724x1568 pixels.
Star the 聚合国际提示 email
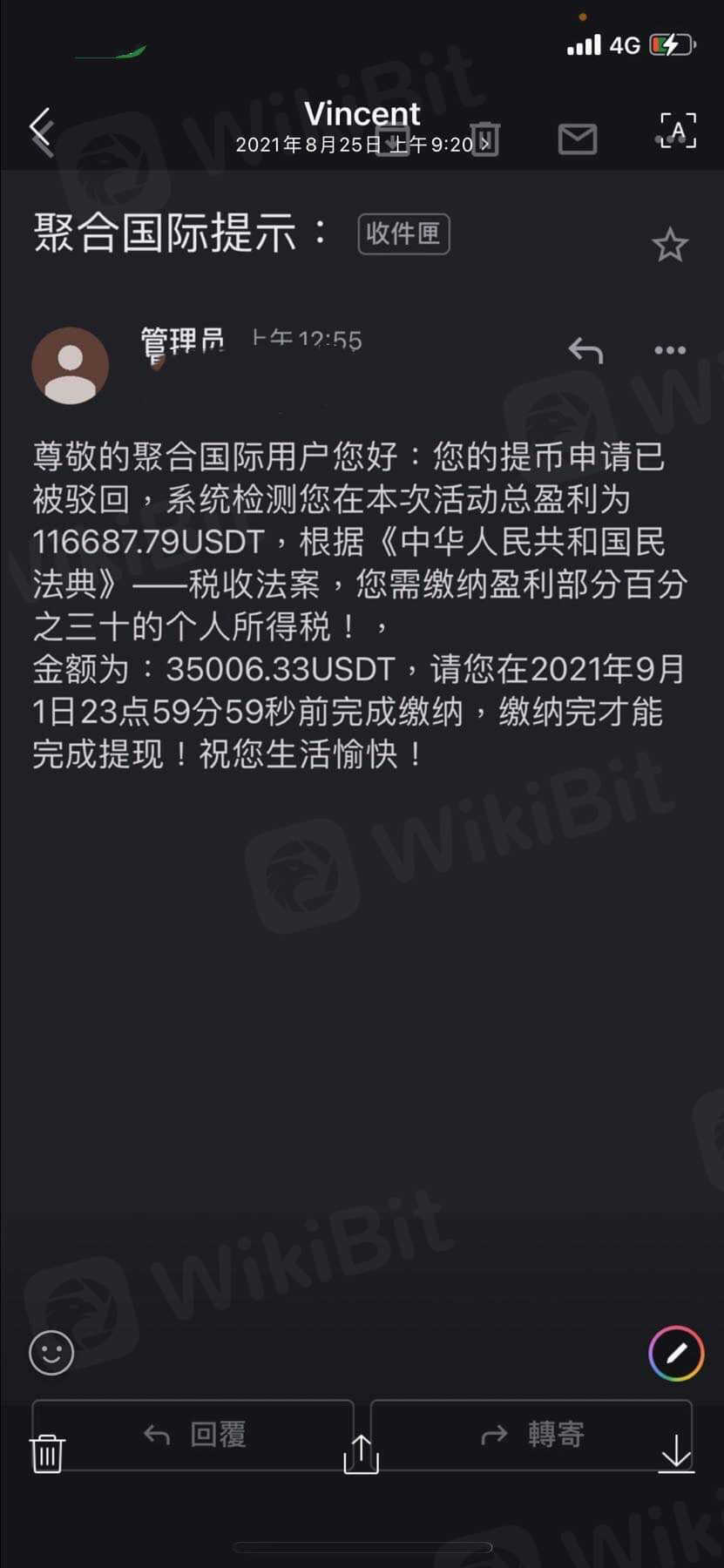[x=669, y=245]
